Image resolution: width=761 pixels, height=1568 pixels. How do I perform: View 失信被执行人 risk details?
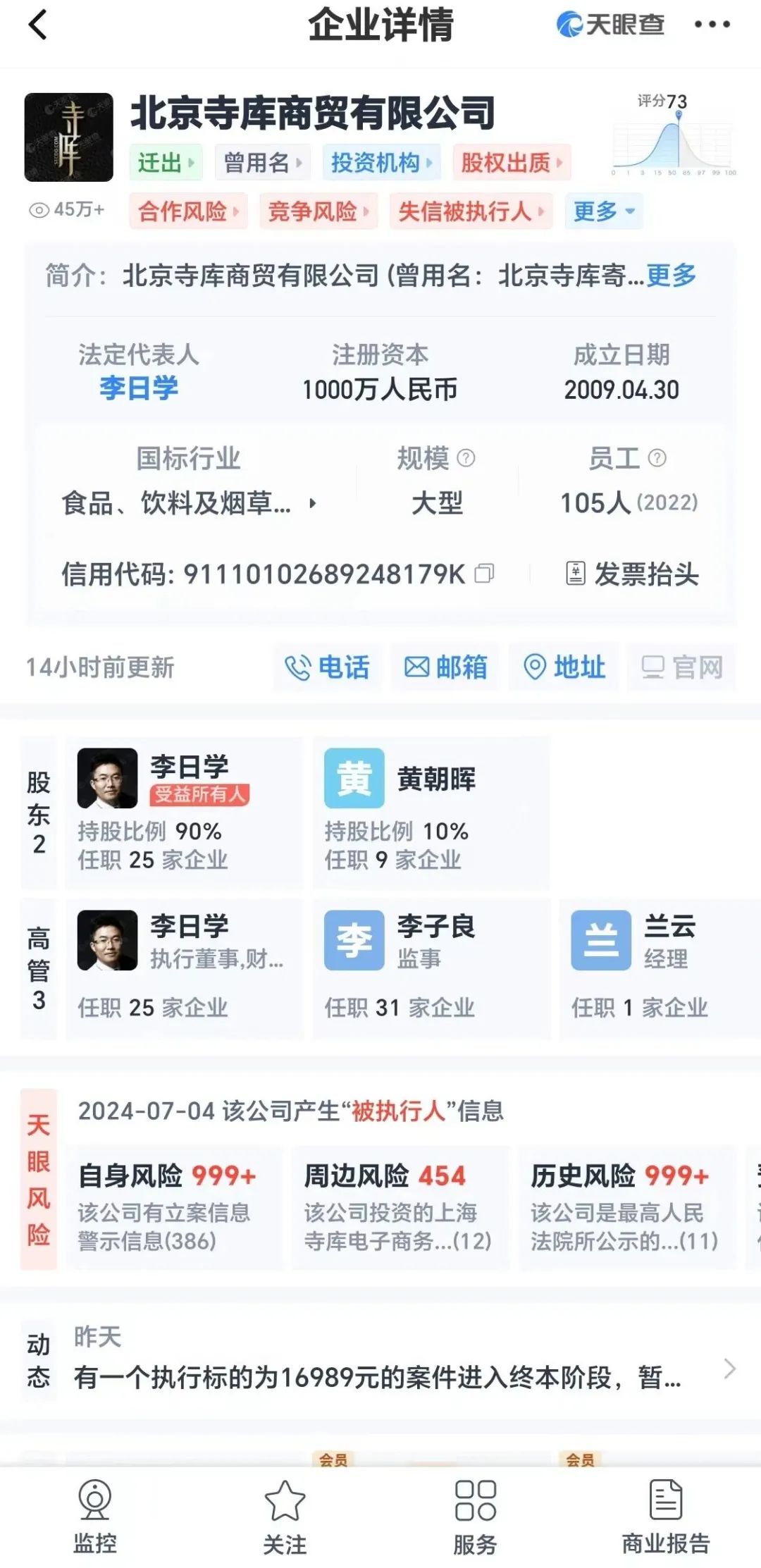[x=470, y=211]
